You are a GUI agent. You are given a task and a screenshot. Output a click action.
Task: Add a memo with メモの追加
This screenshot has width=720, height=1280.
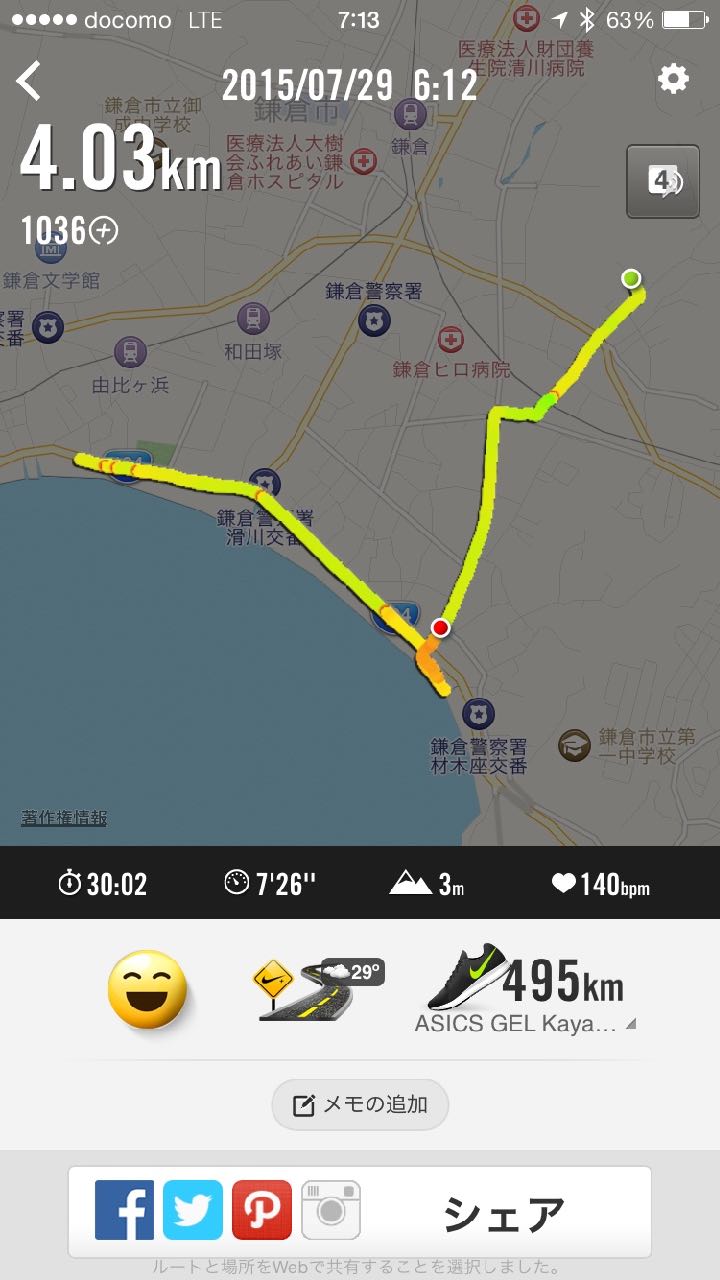tap(360, 1105)
